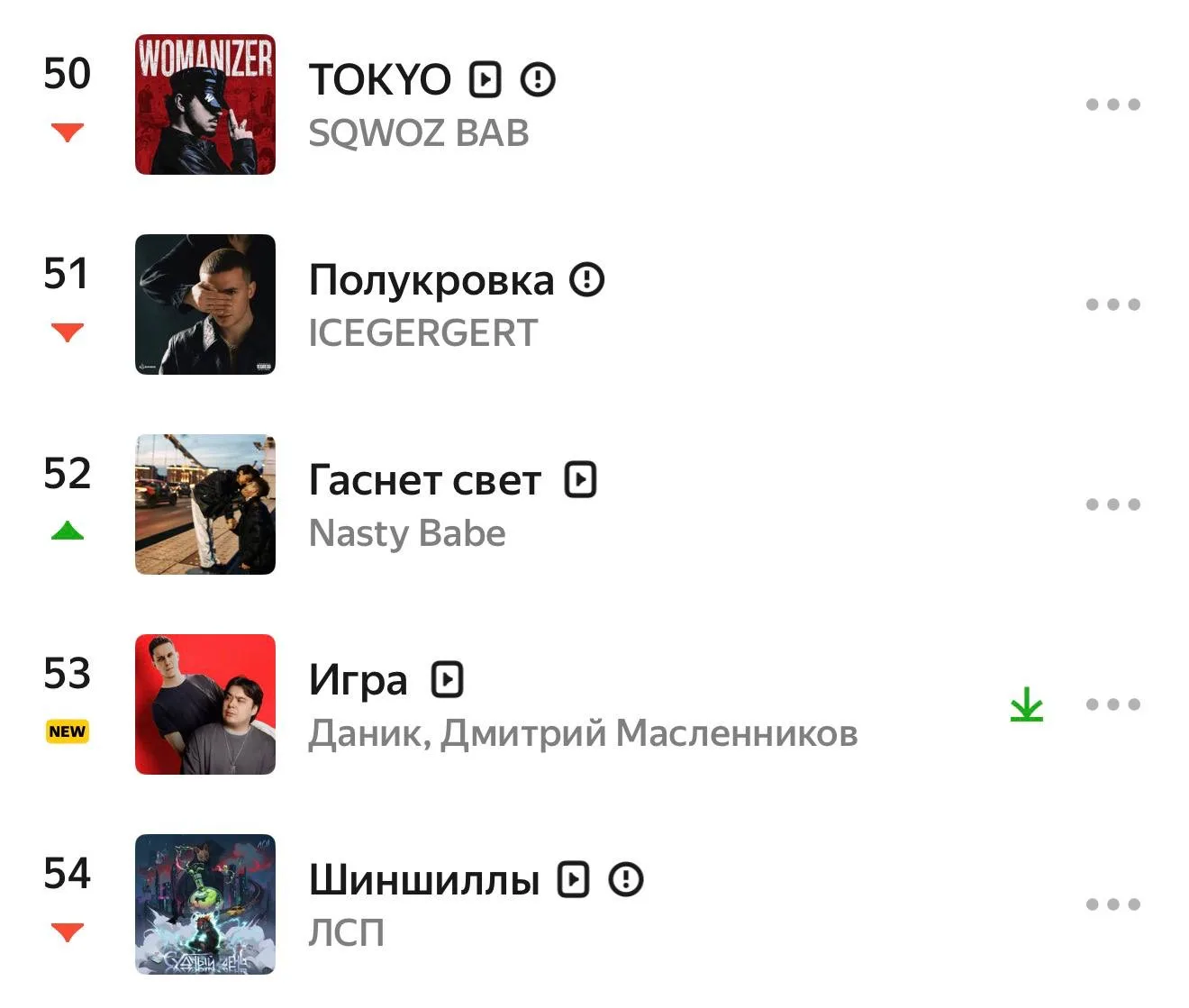Show more options for Гаснет свет
This screenshot has height=1008, width=1189.
(x=1112, y=504)
